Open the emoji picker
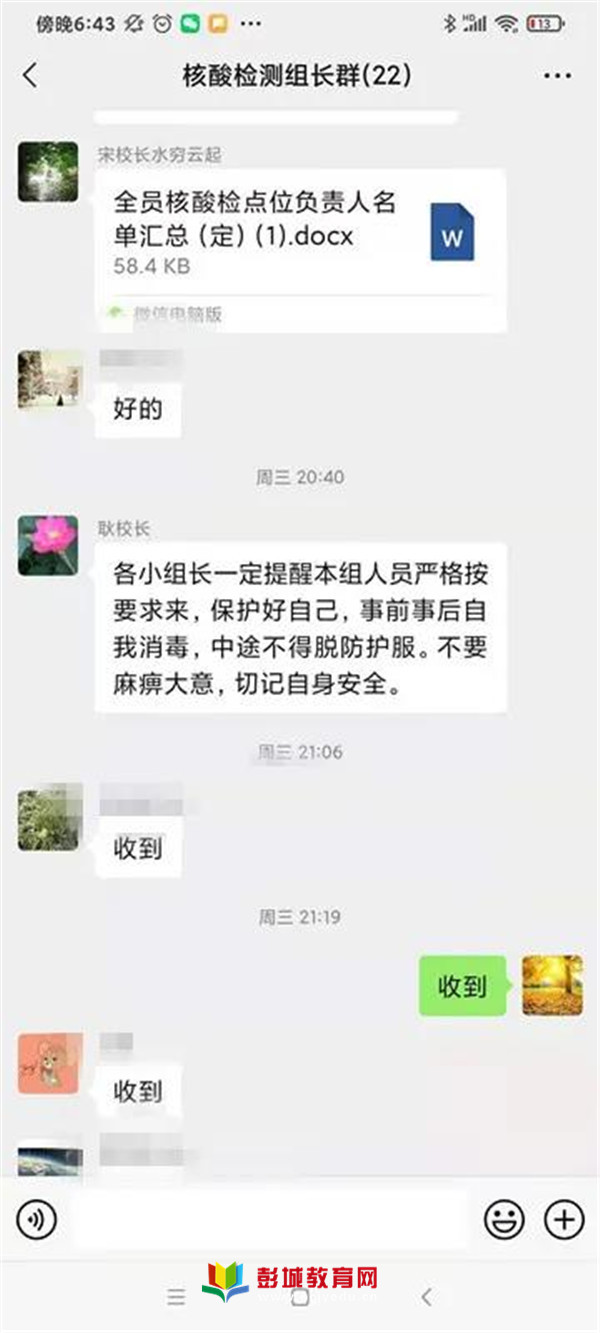The width and height of the screenshot is (600, 1333). [x=504, y=1219]
